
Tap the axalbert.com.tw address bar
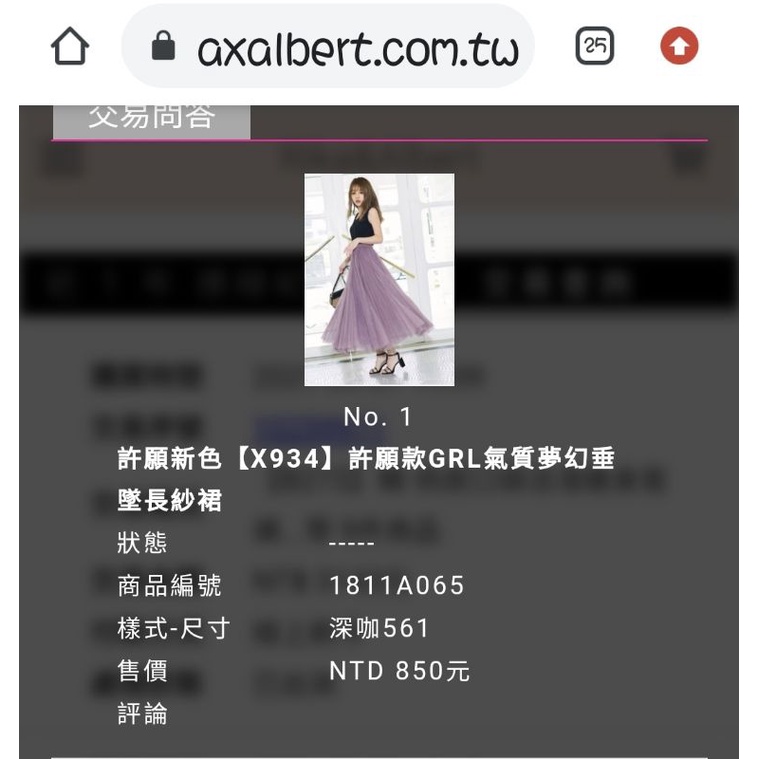click(328, 46)
